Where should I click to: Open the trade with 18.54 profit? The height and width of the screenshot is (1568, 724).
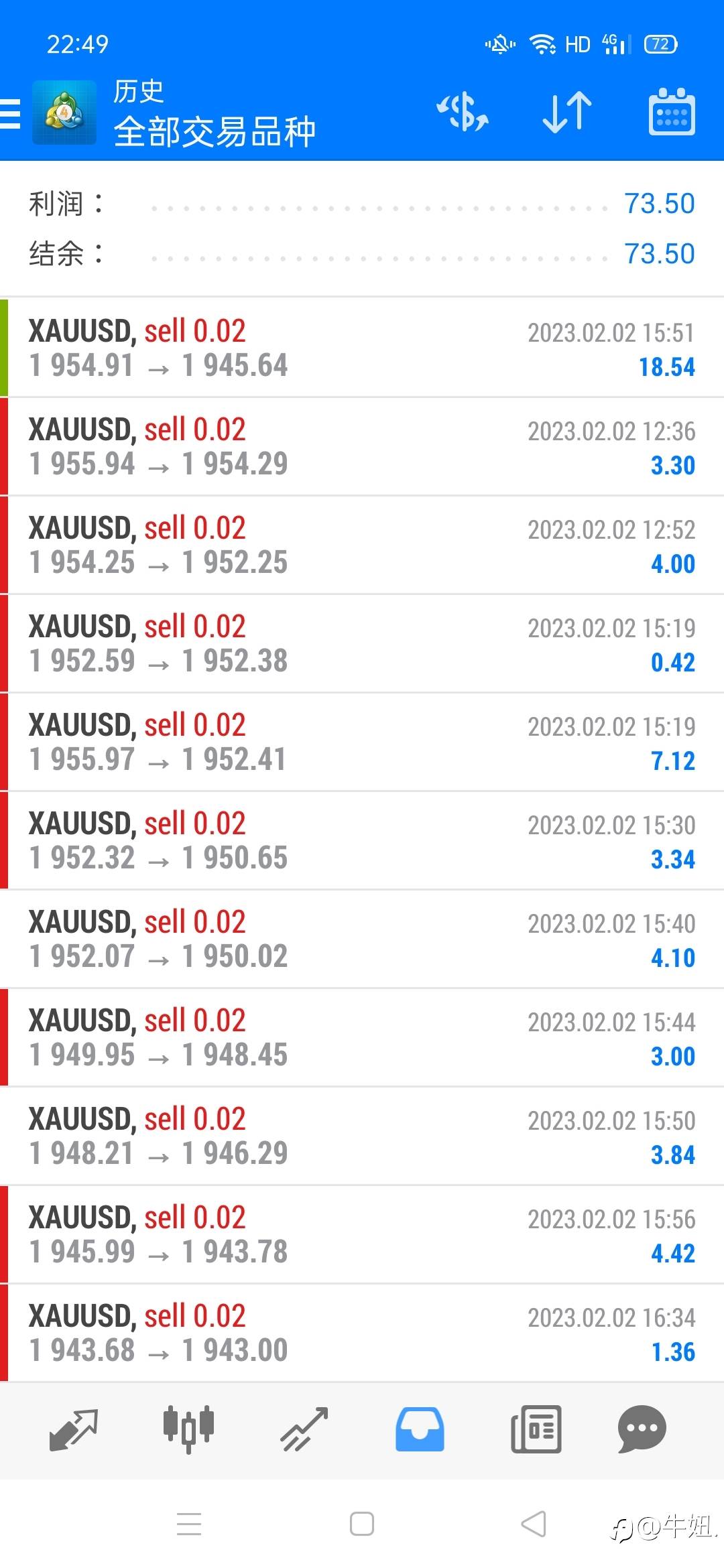pos(362,348)
